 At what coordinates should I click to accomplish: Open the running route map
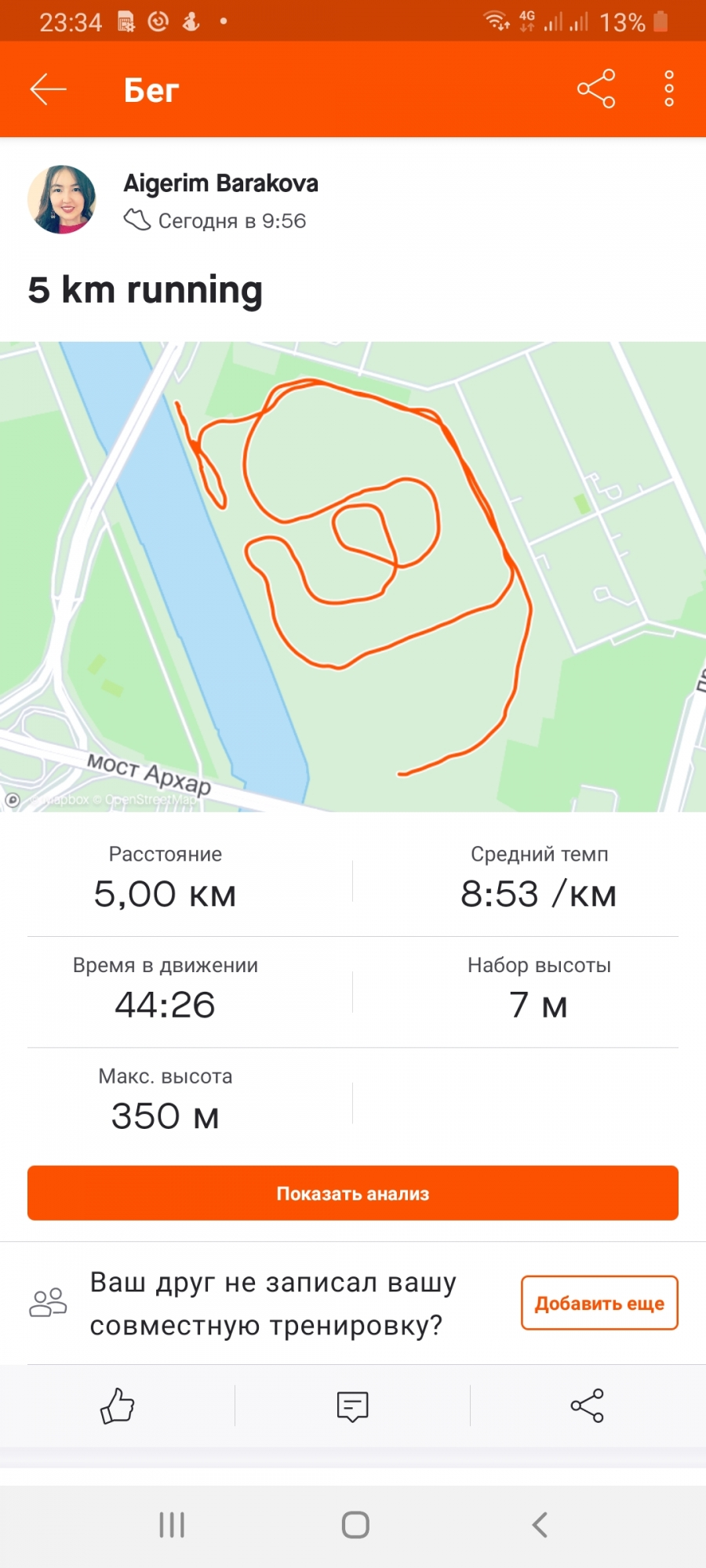[x=353, y=576]
